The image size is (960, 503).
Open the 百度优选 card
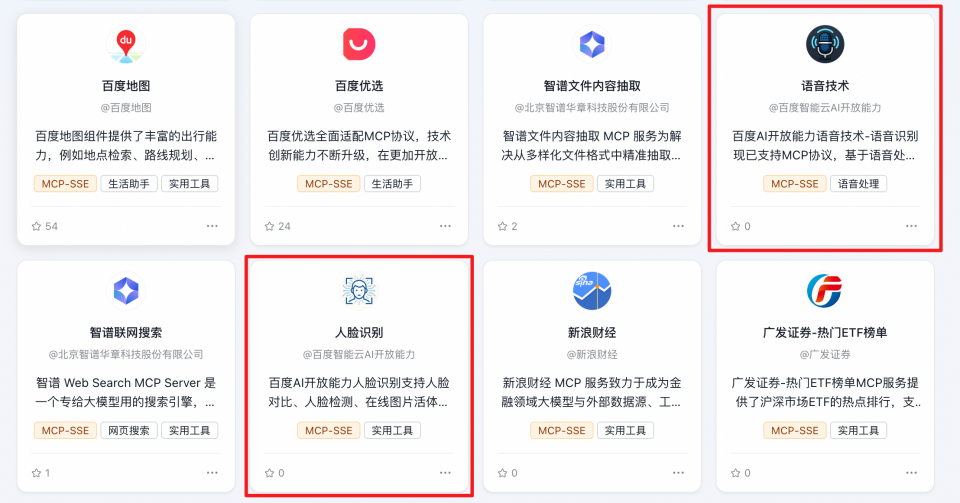pyautogui.click(x=359, y=86)
